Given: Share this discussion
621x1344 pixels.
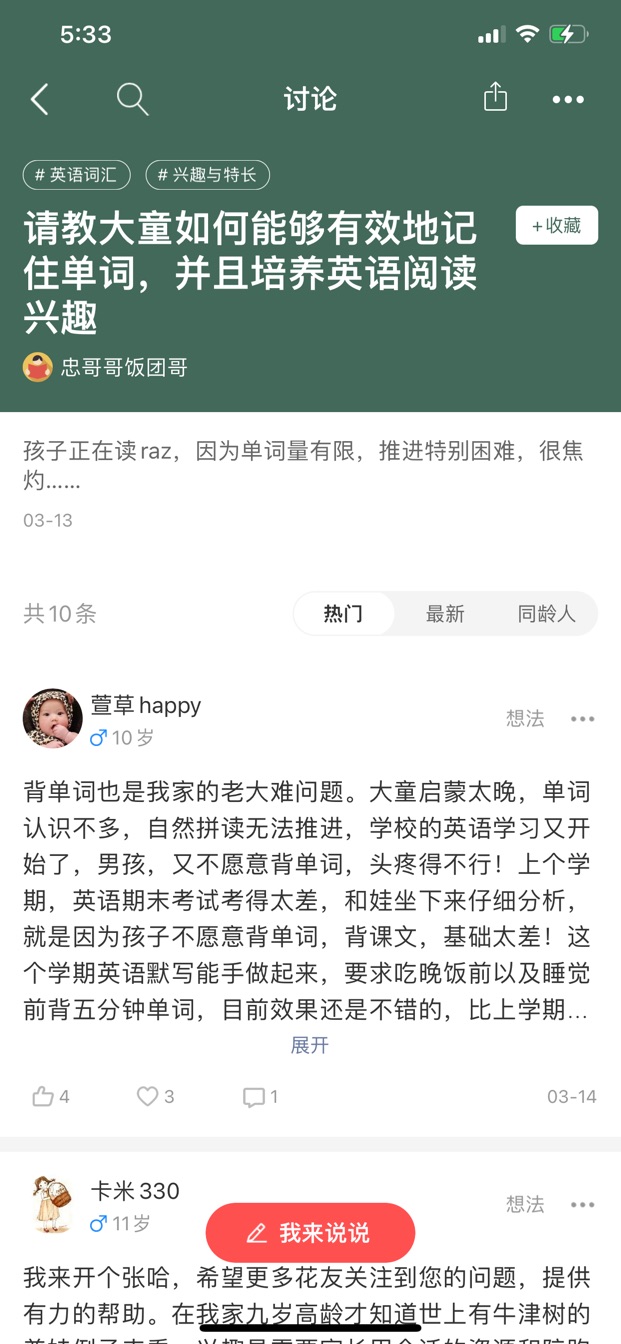Looking at the screenshot, I should [x=495, y=97].
